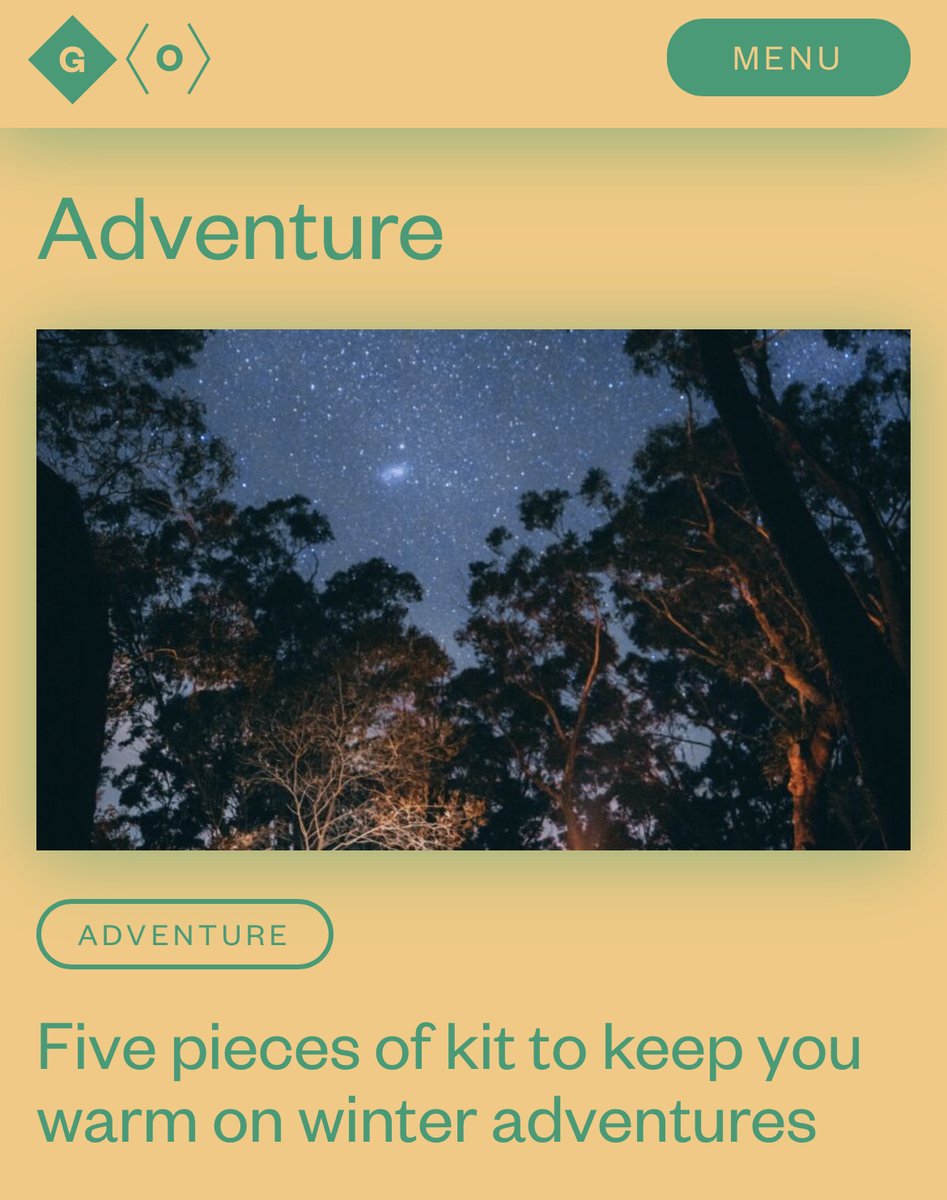Open 'Five pieces of kit' article headline
947x1200 pixels.
[x=448, y=1084]
